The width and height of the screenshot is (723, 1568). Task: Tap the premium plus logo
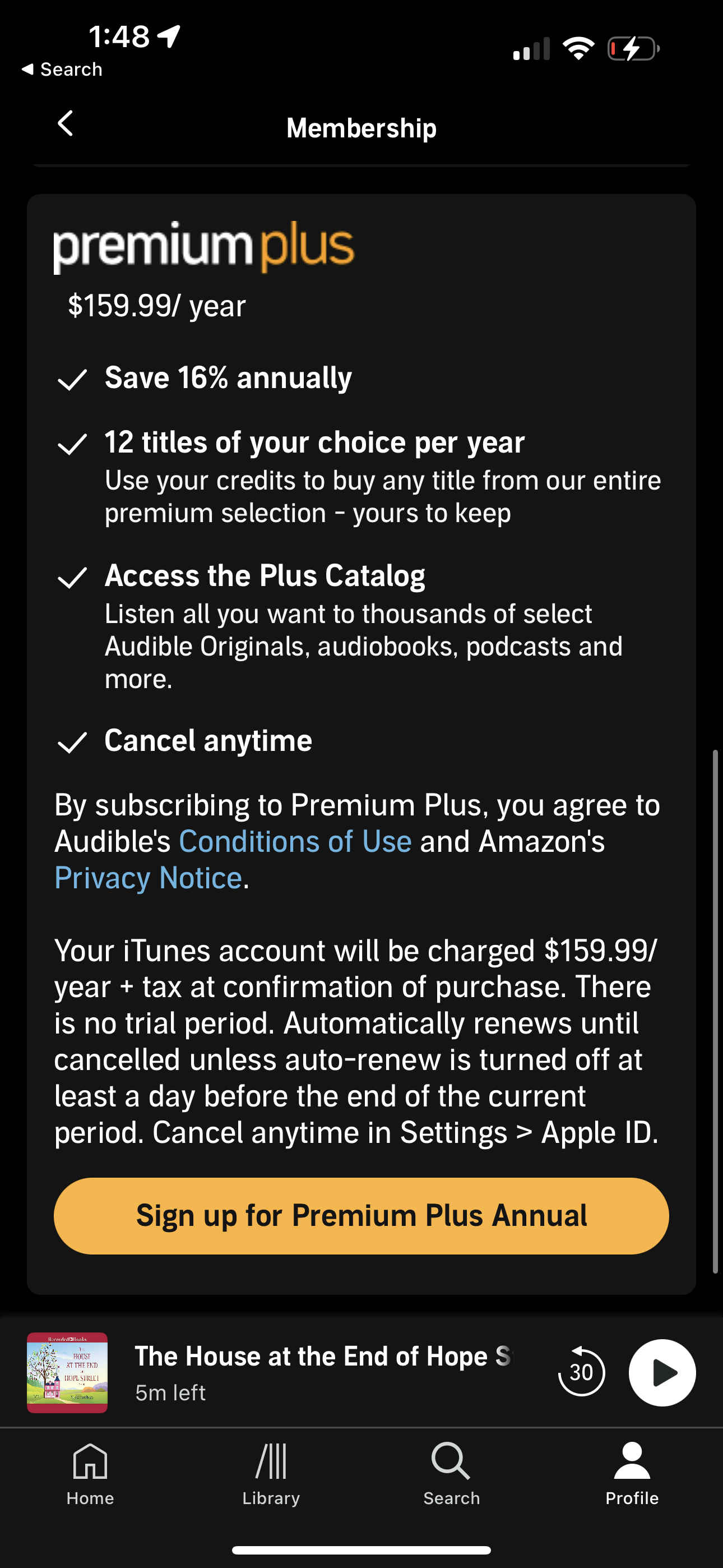click(x=203, y=246)
